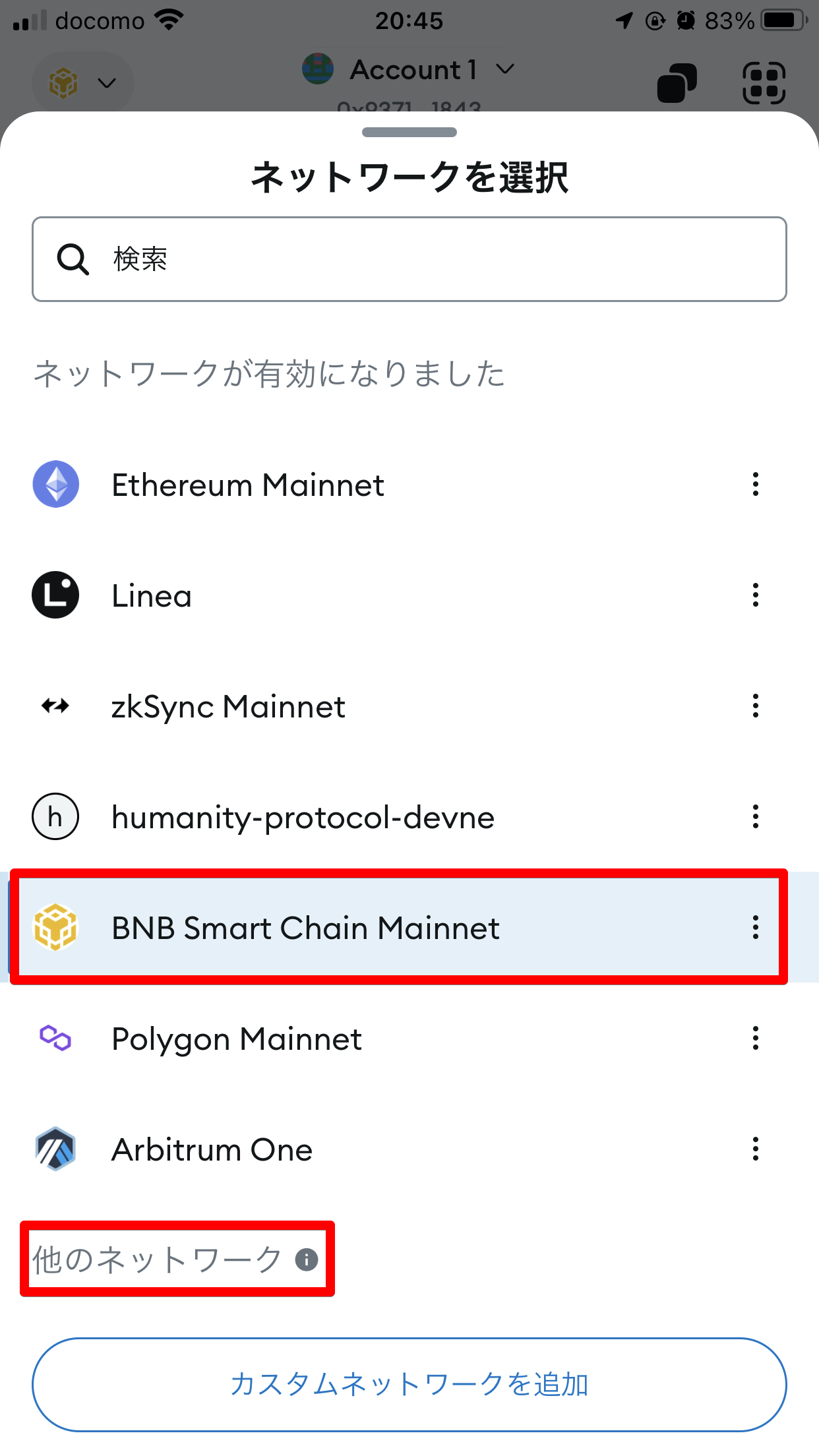
Task: Open options menu for Ethereum Mainnet
Action: pos(756,485)
